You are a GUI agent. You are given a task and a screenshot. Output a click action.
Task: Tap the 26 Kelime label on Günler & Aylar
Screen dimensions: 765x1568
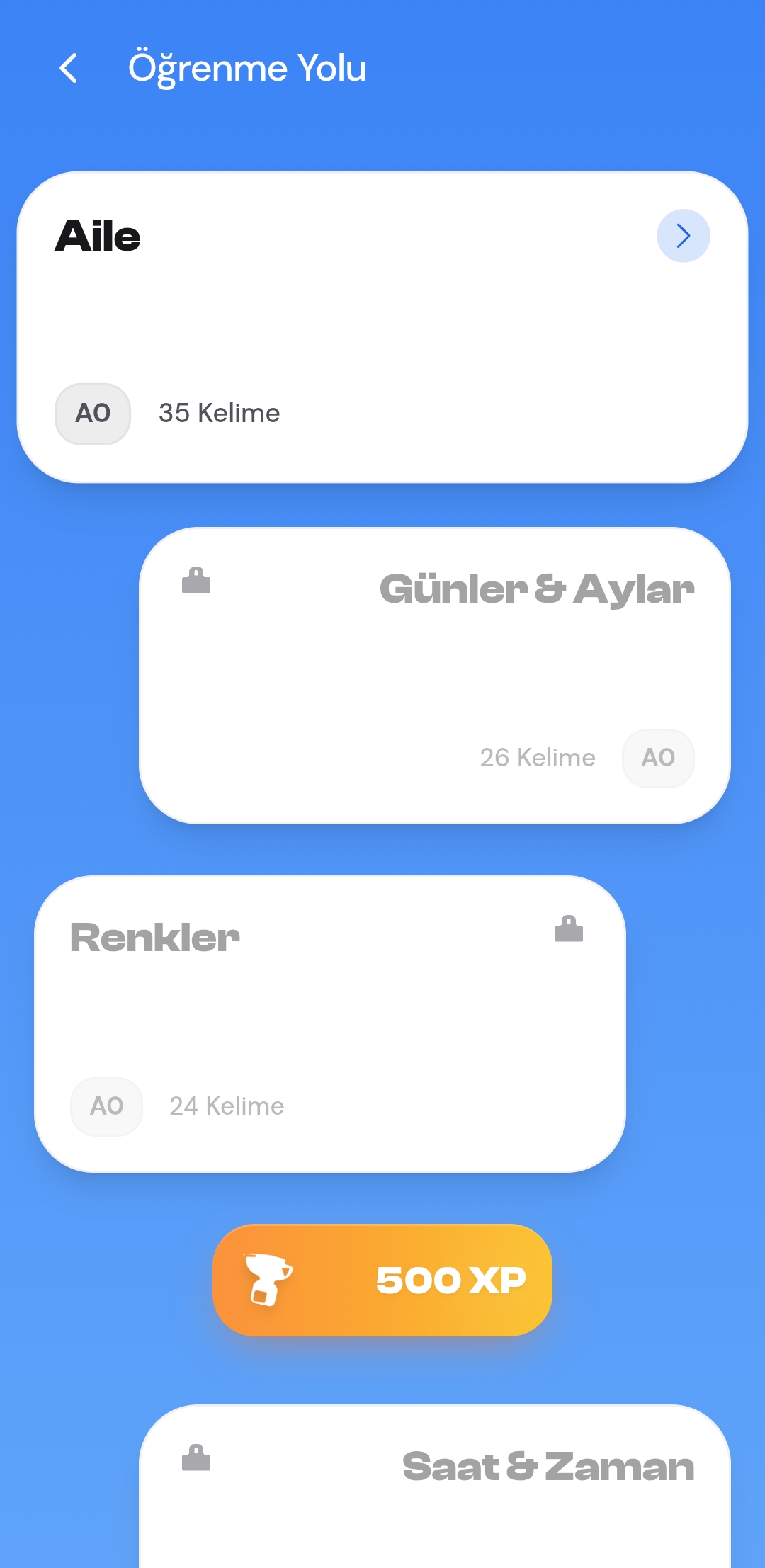click(x=536, y=758)
